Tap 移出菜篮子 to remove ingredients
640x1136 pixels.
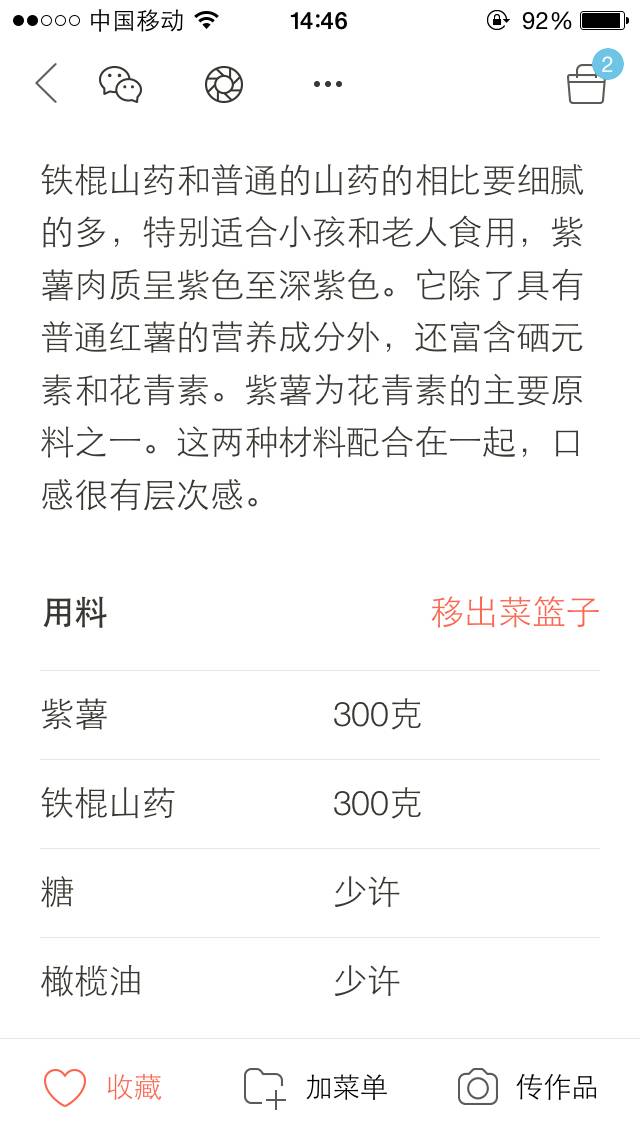515,612
